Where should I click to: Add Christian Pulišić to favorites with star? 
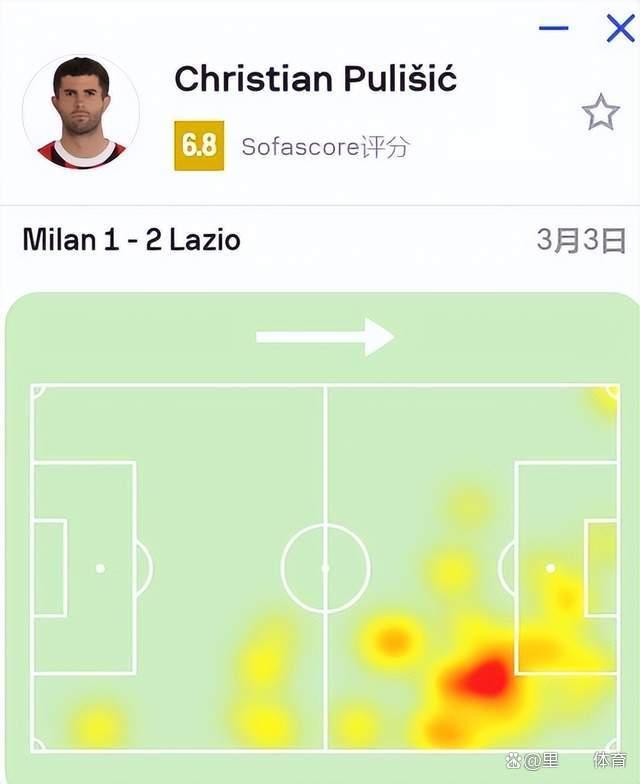coord(600,113)
